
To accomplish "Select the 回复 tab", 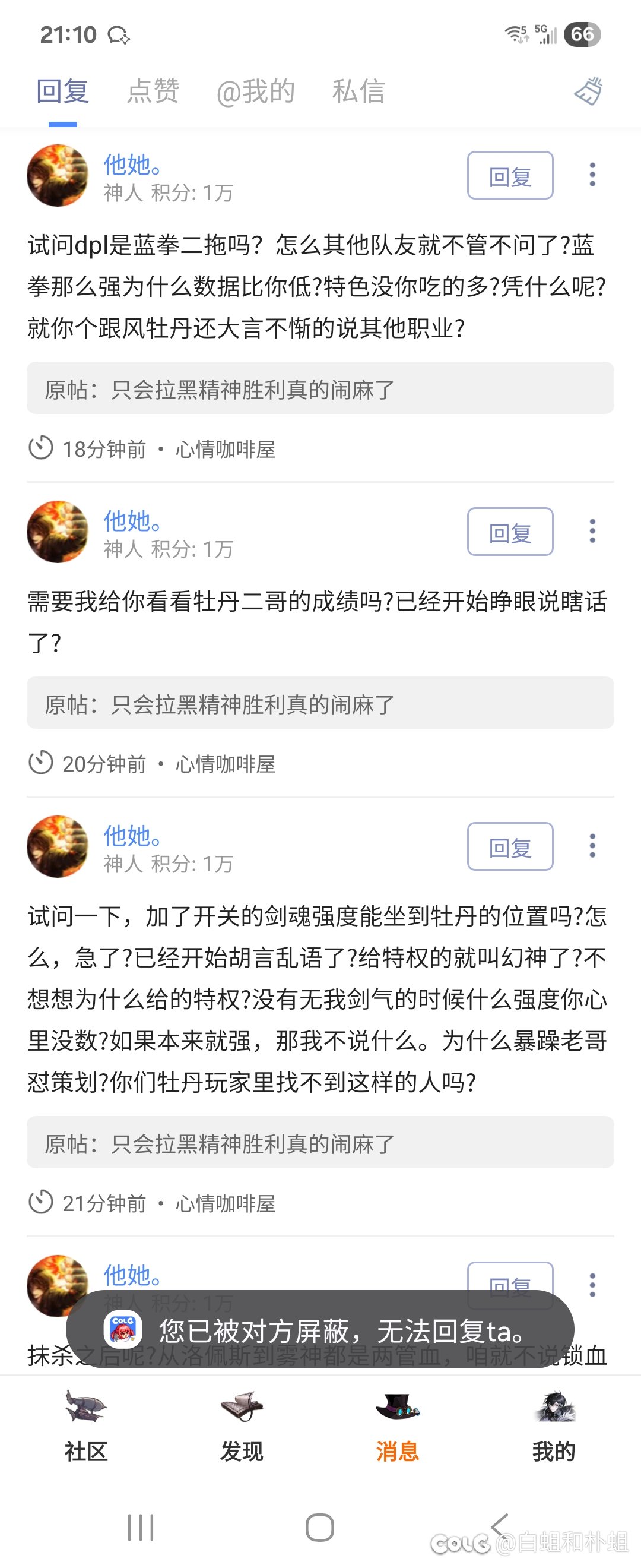I will pyautogui.click(x=63, y=92).
